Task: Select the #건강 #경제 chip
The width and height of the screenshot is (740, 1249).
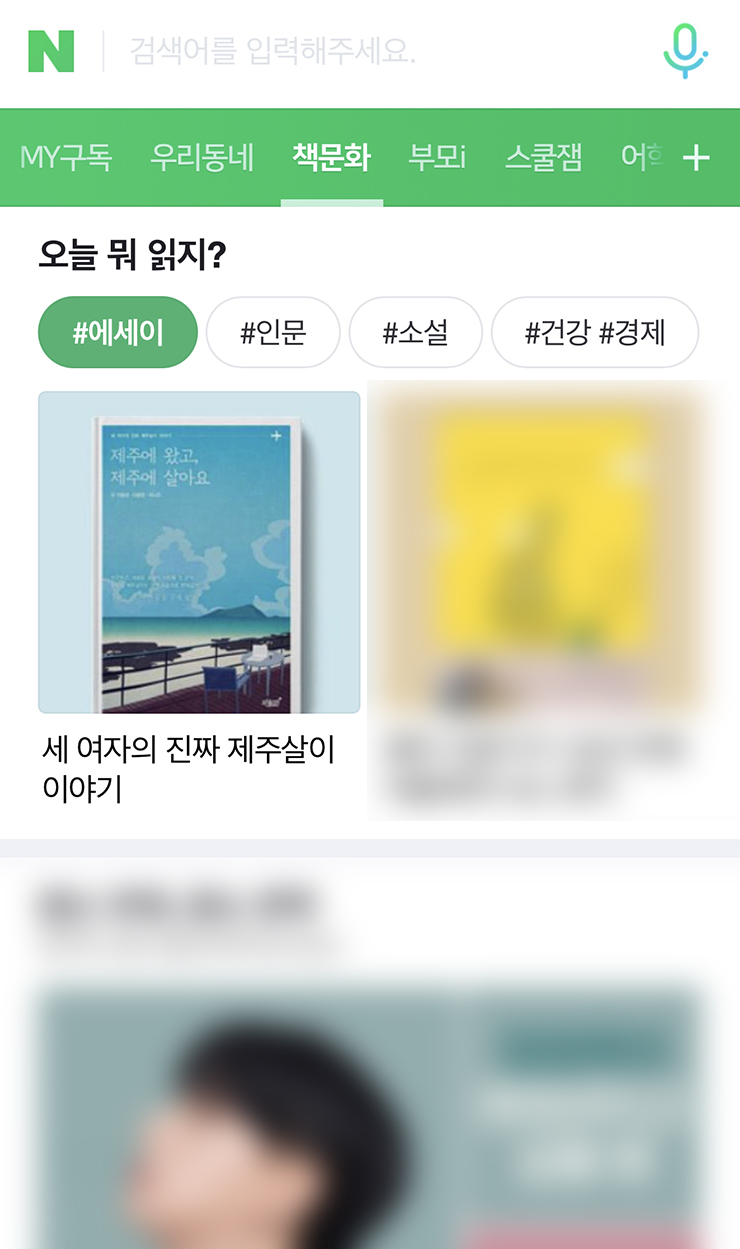Action: coord(594,332)
